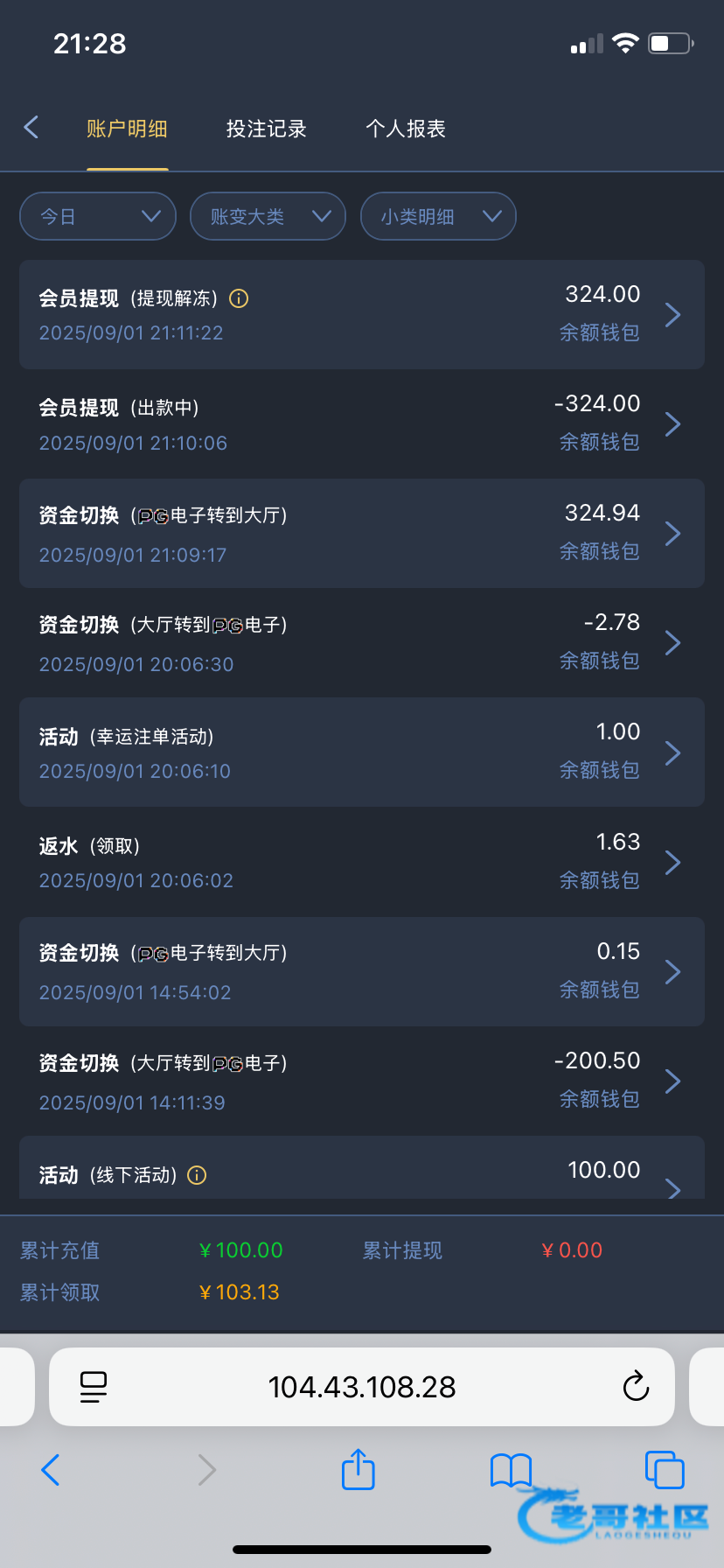The image size is (724, 1568).
Task: Open the browser tabs overview
Action: tap(665, 1470)
